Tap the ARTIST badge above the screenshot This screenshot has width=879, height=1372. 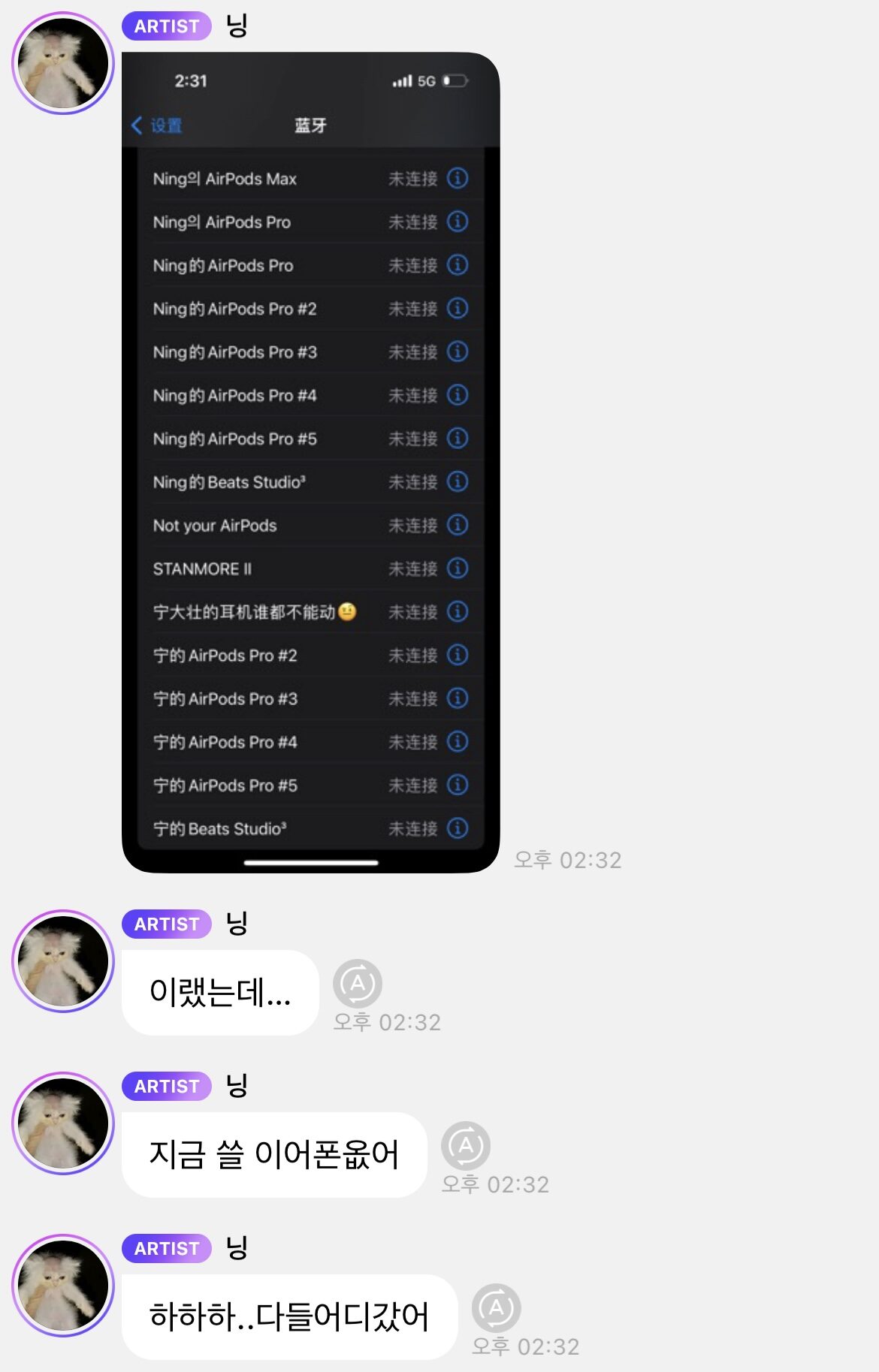point(166,26)
